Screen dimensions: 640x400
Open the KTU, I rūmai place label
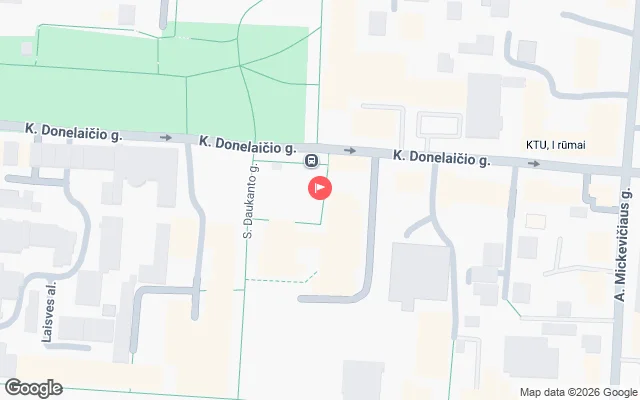[555, 145]
